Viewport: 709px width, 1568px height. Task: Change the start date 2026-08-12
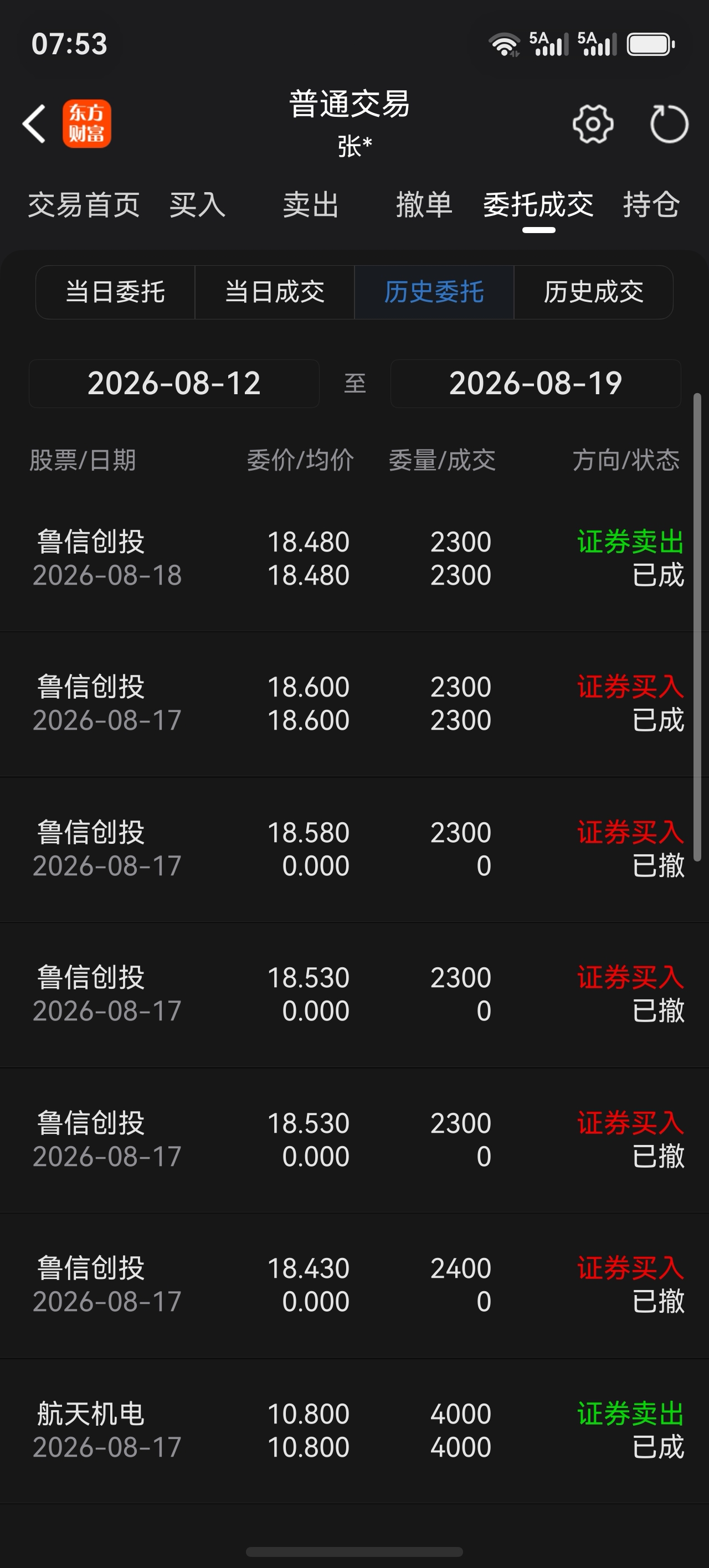point(174,384)
